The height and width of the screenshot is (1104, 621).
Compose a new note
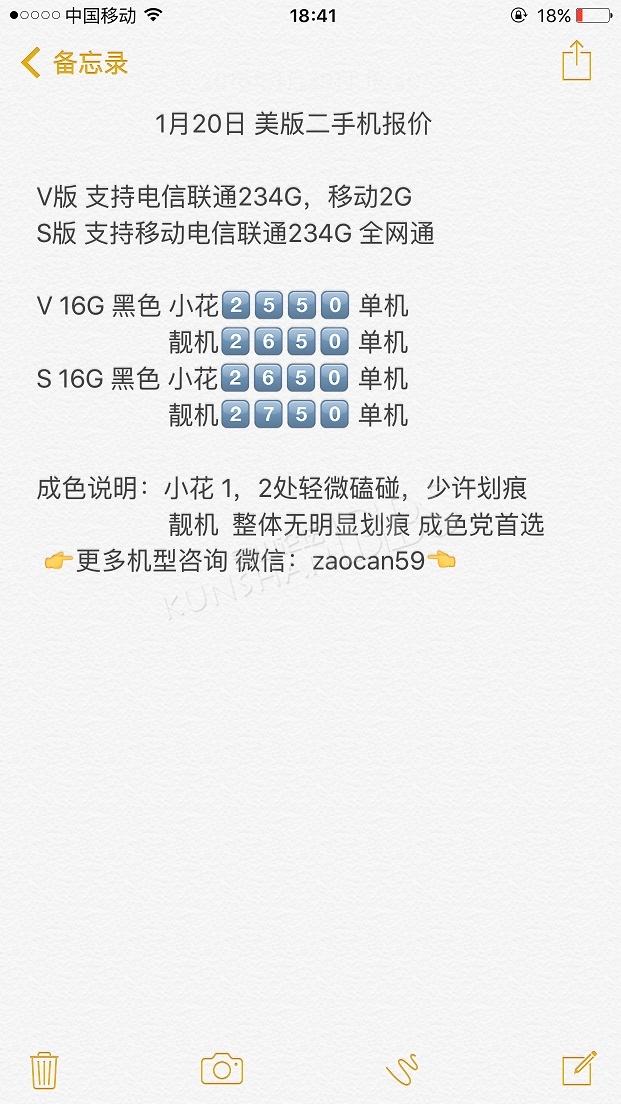[x=579, y=1069]
